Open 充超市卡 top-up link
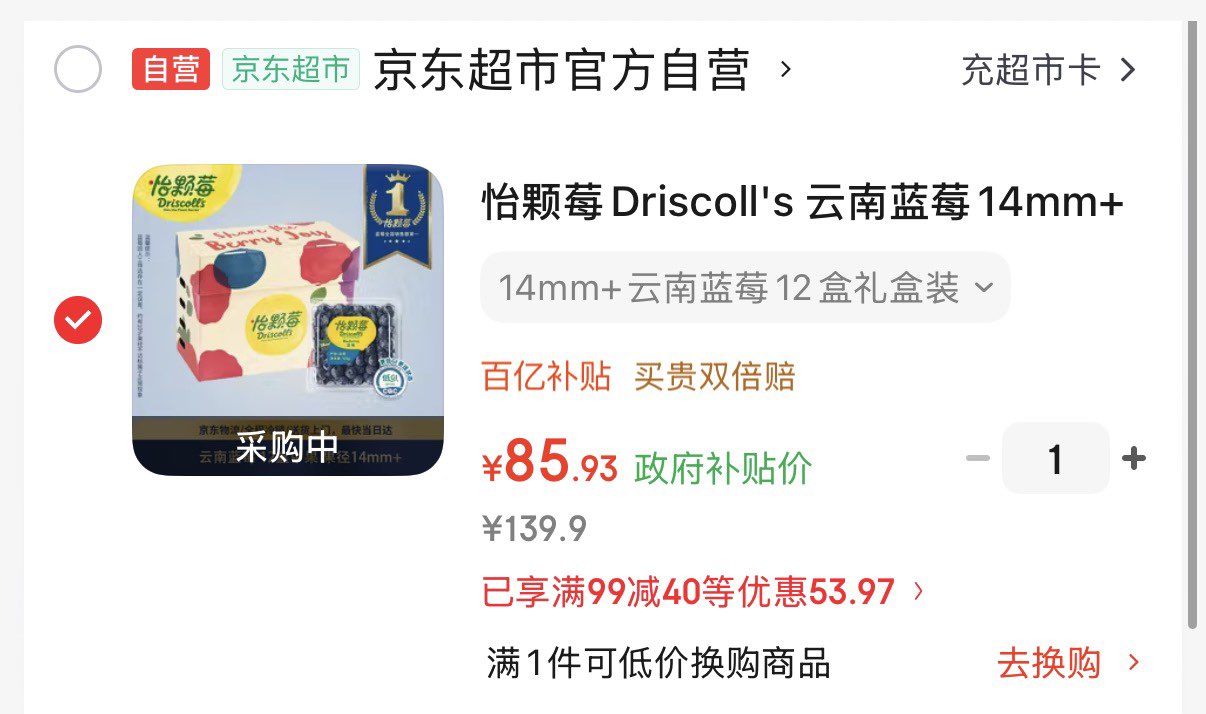The width and height of the screenshot is (1206, 714). point(1049,70)
